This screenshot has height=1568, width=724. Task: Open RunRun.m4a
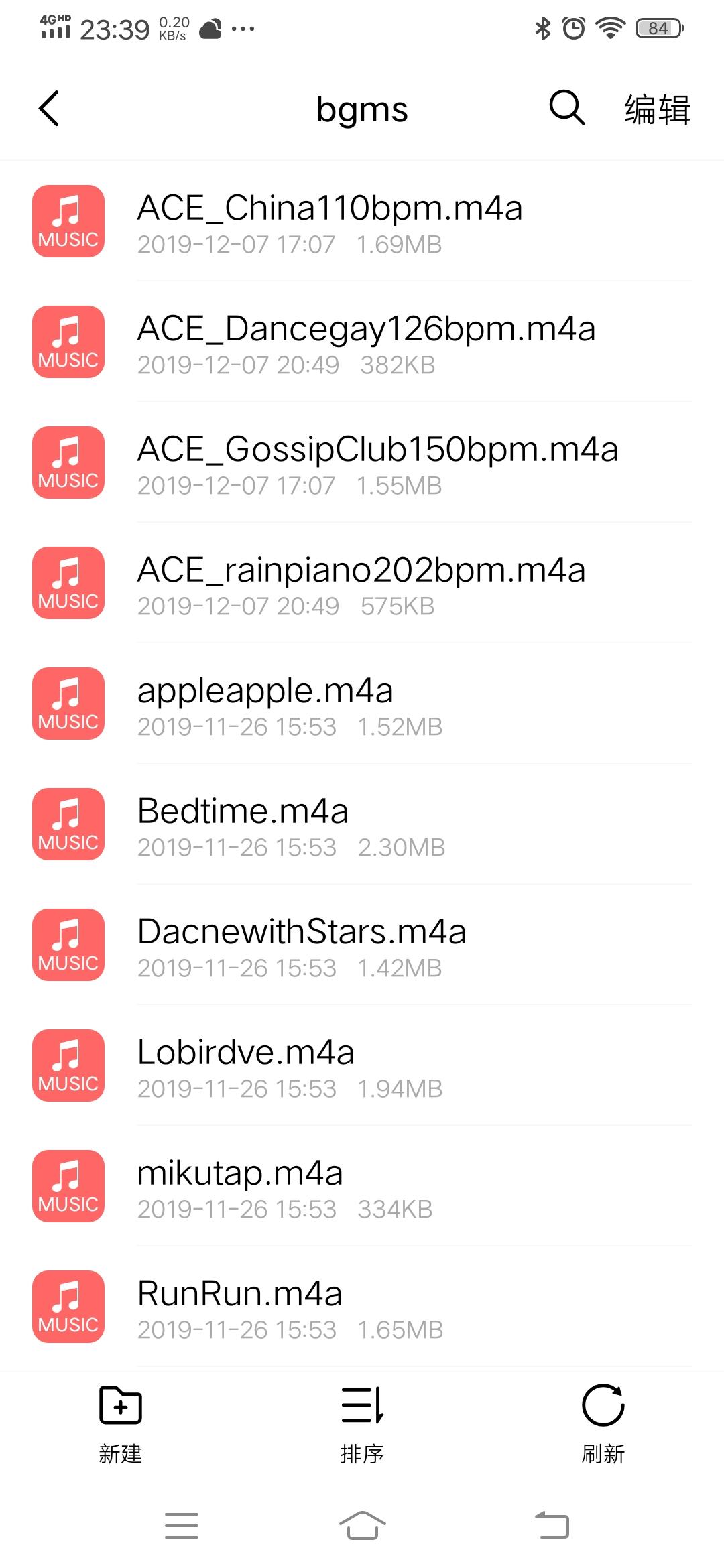pos(362,1308)
